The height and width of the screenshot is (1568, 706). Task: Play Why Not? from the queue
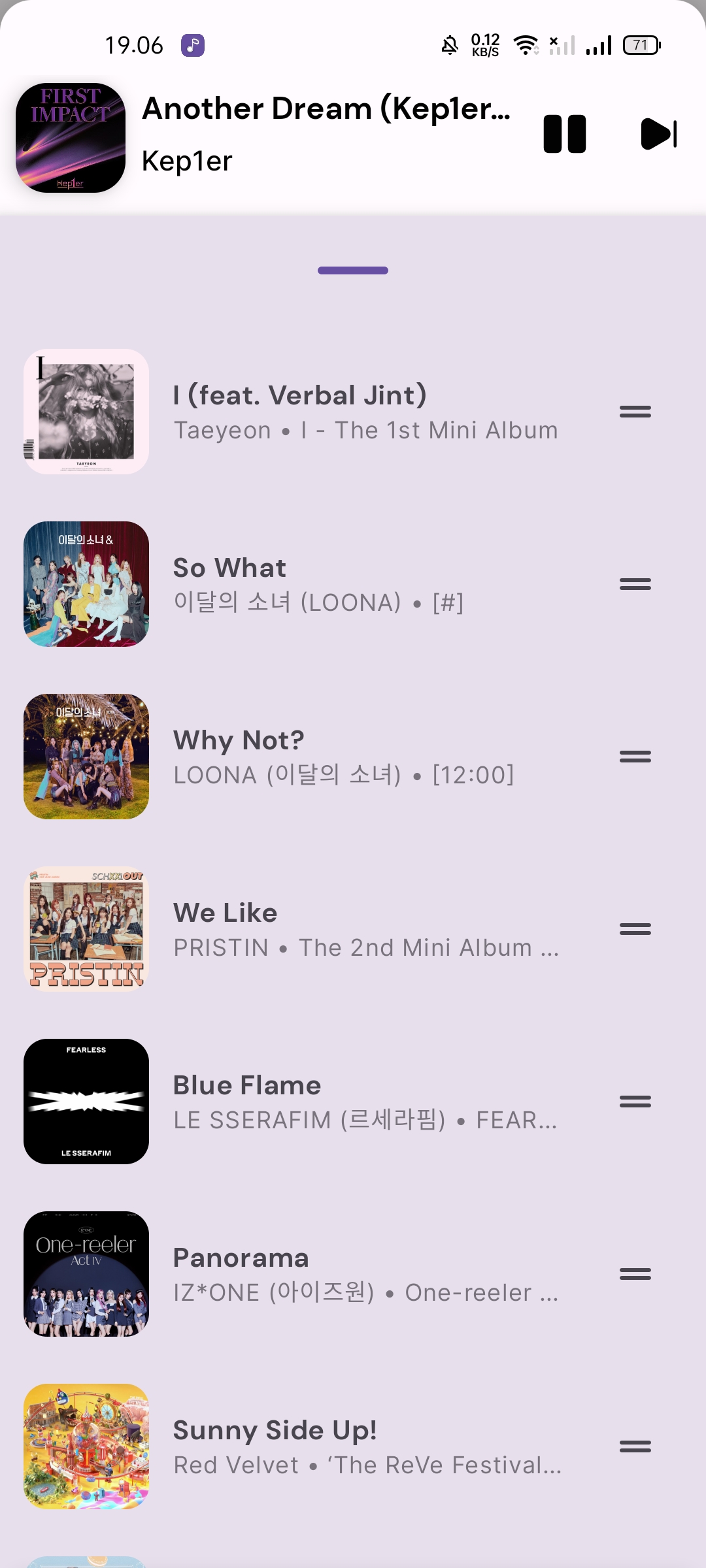(x=365, y=757)
